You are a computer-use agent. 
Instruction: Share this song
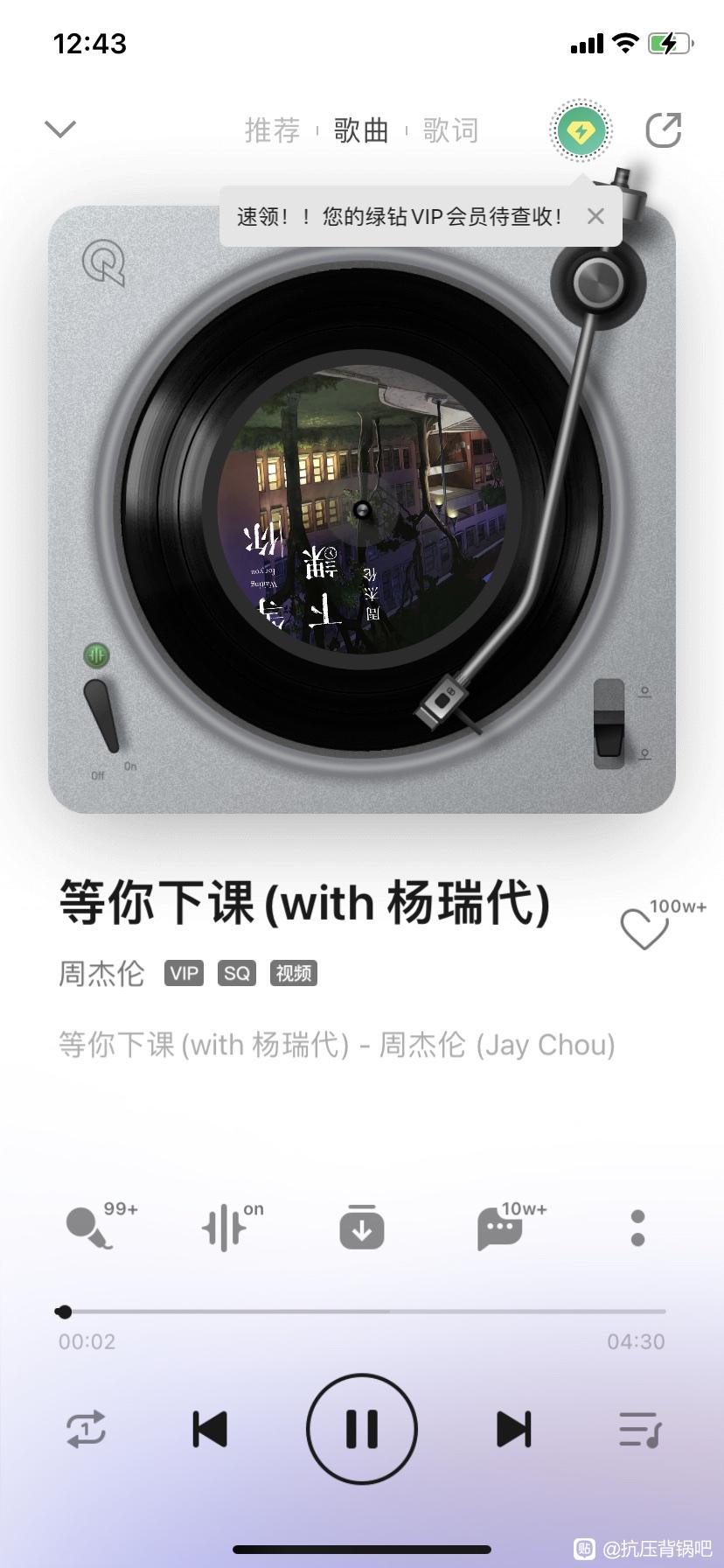pos(663,130)
